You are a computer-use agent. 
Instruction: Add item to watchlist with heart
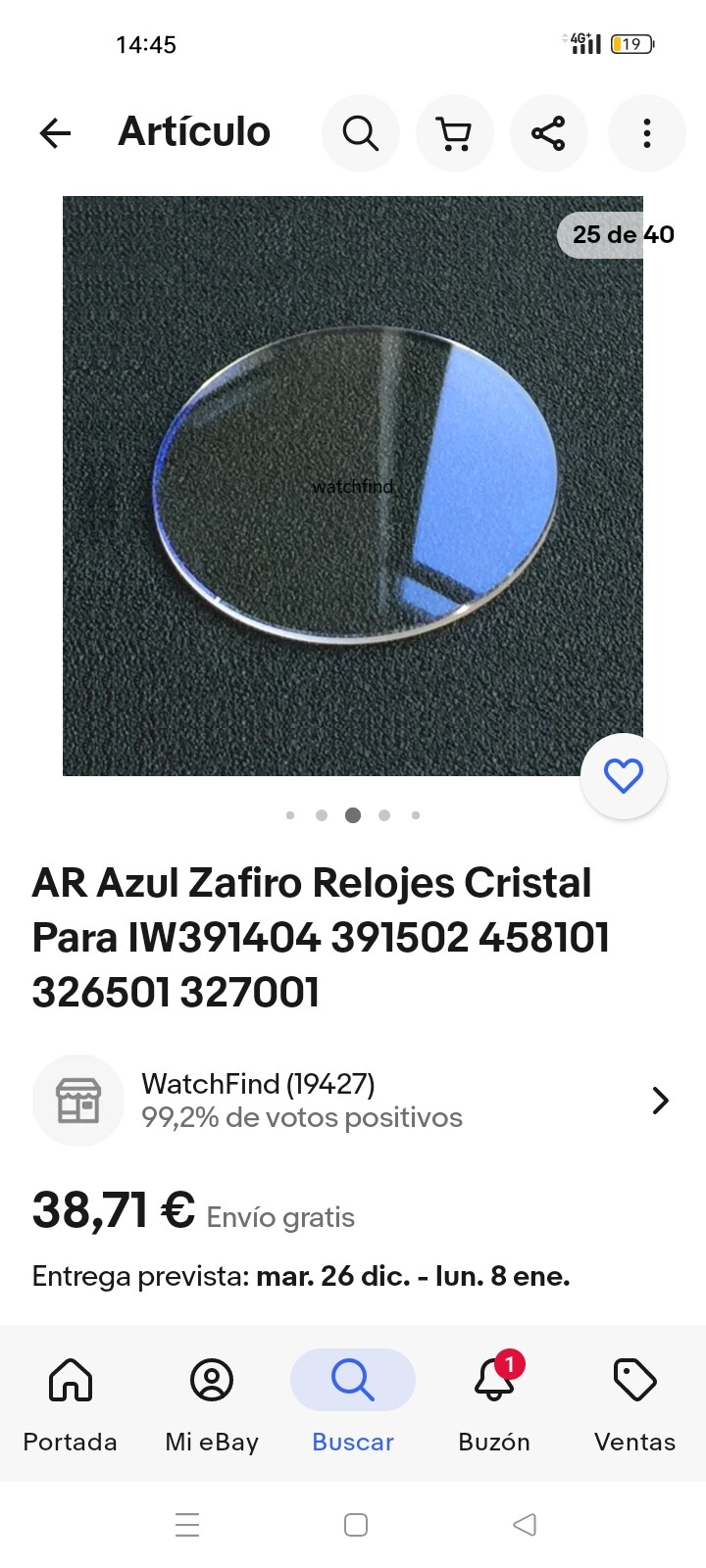[624, 776]
